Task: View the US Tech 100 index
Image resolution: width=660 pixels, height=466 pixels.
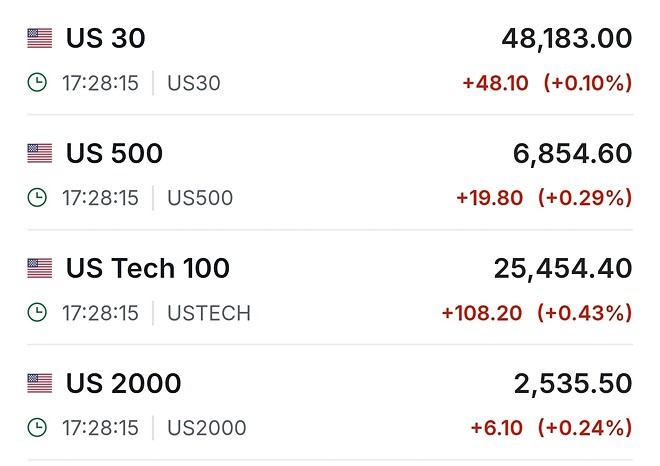Action: click(x=147, y=269)
